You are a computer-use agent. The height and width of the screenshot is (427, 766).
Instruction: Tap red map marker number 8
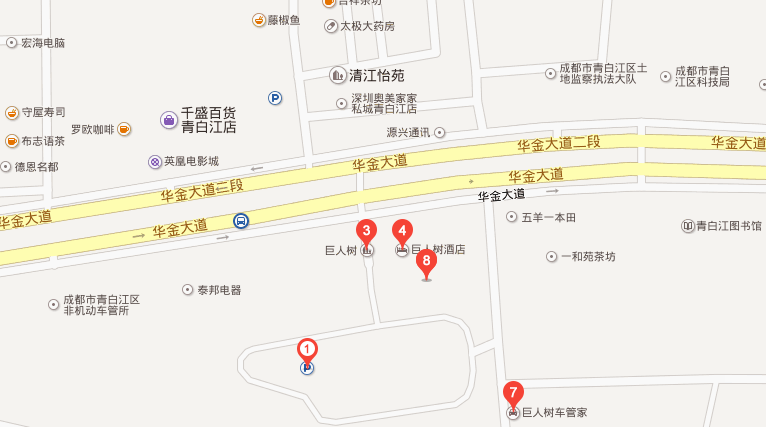click(x=427, y=263)
